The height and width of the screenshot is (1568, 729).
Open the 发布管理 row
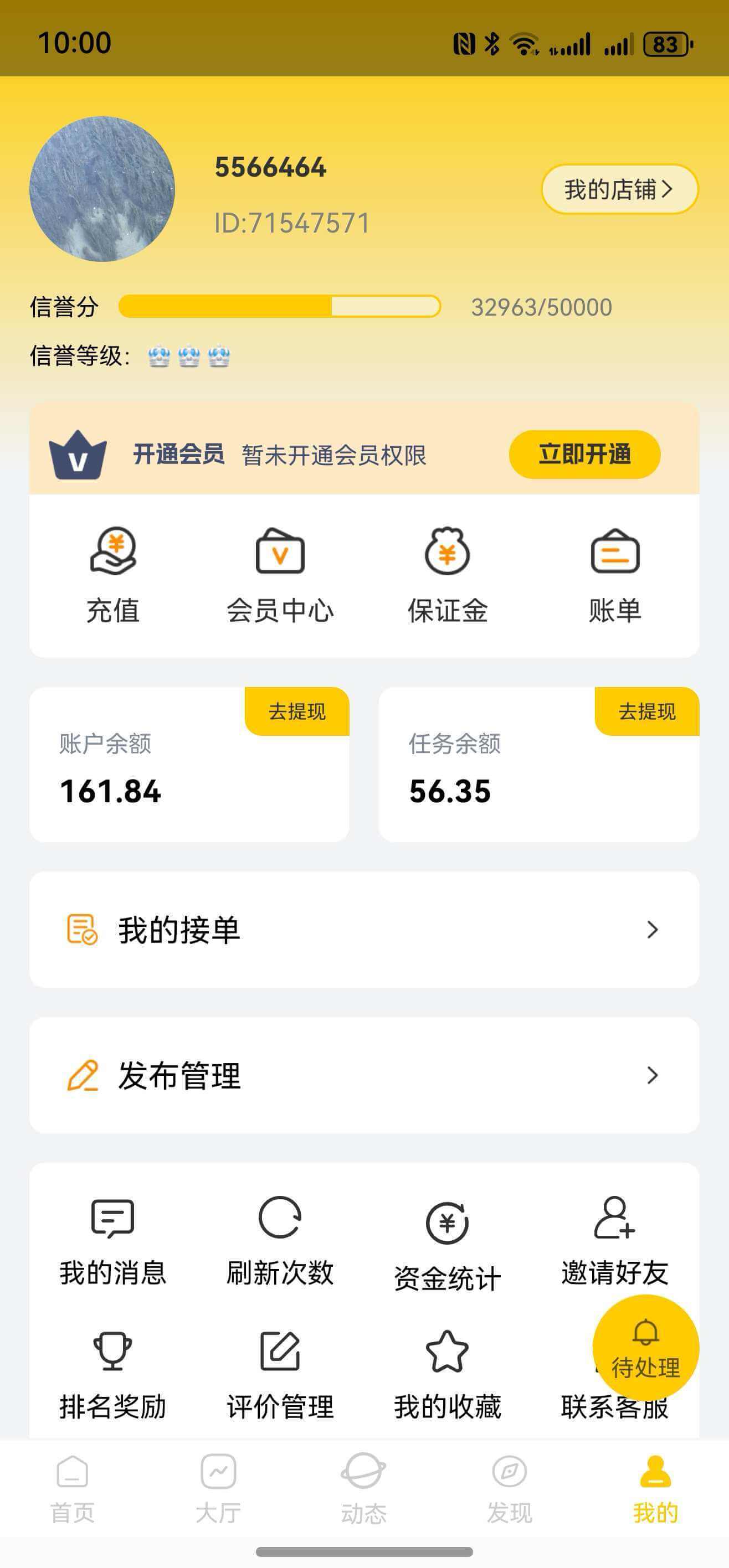point(364,1075)
